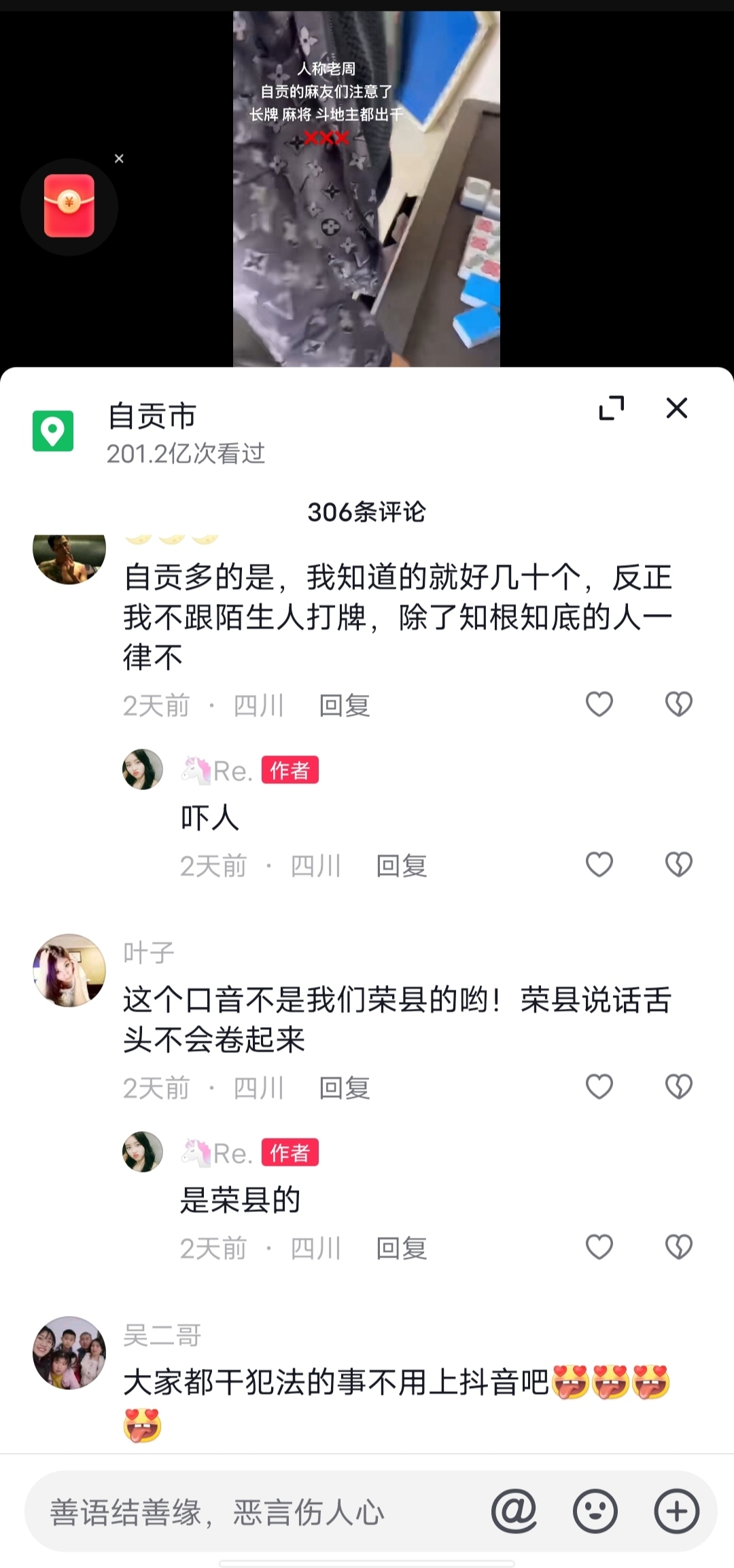
Task: Like 叶子's comment about 荣县 accent
Action: pyautogui.click(x=599, y=1087)
